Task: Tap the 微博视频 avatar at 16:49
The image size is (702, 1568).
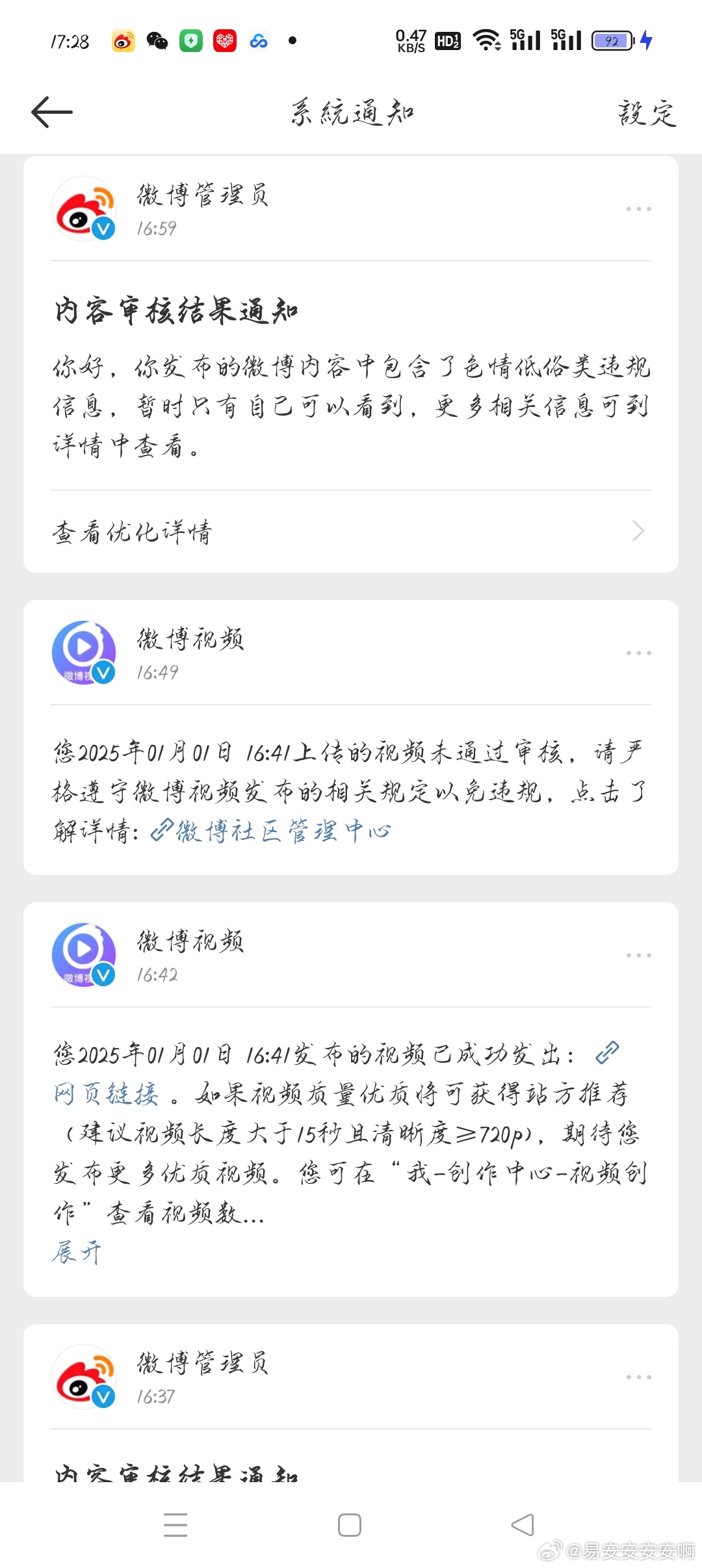Action: pos(84,653)
